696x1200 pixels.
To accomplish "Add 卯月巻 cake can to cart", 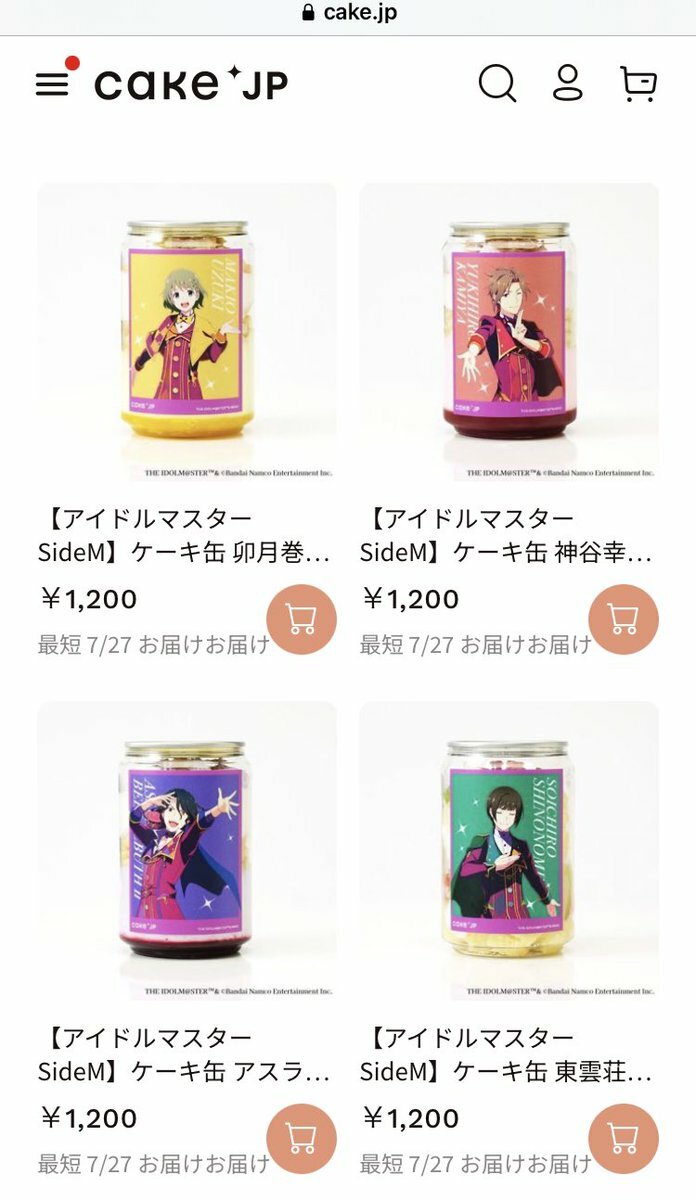I will point(301,620).
